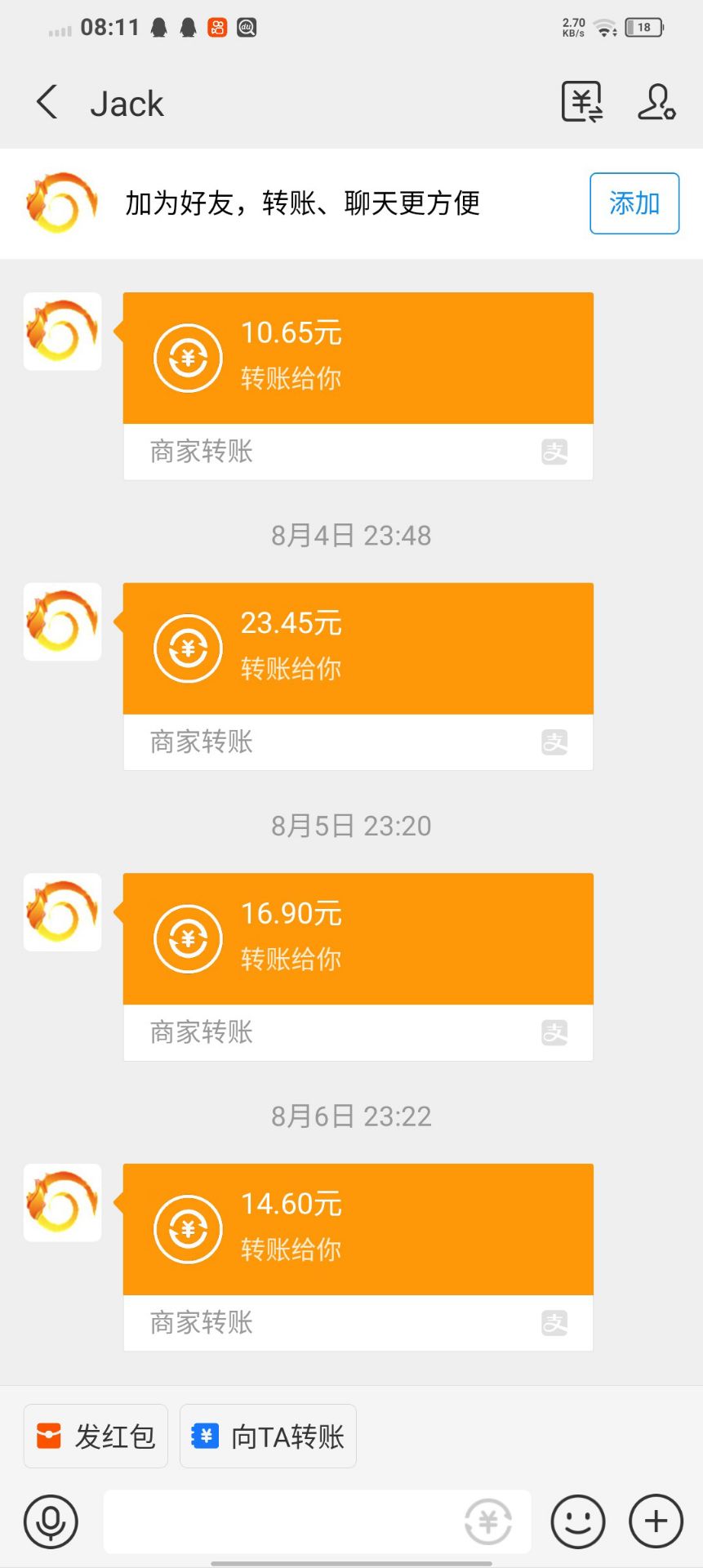Tap the plus icon to open more chat tools
703x1568 pixels.
[653, 1521]
